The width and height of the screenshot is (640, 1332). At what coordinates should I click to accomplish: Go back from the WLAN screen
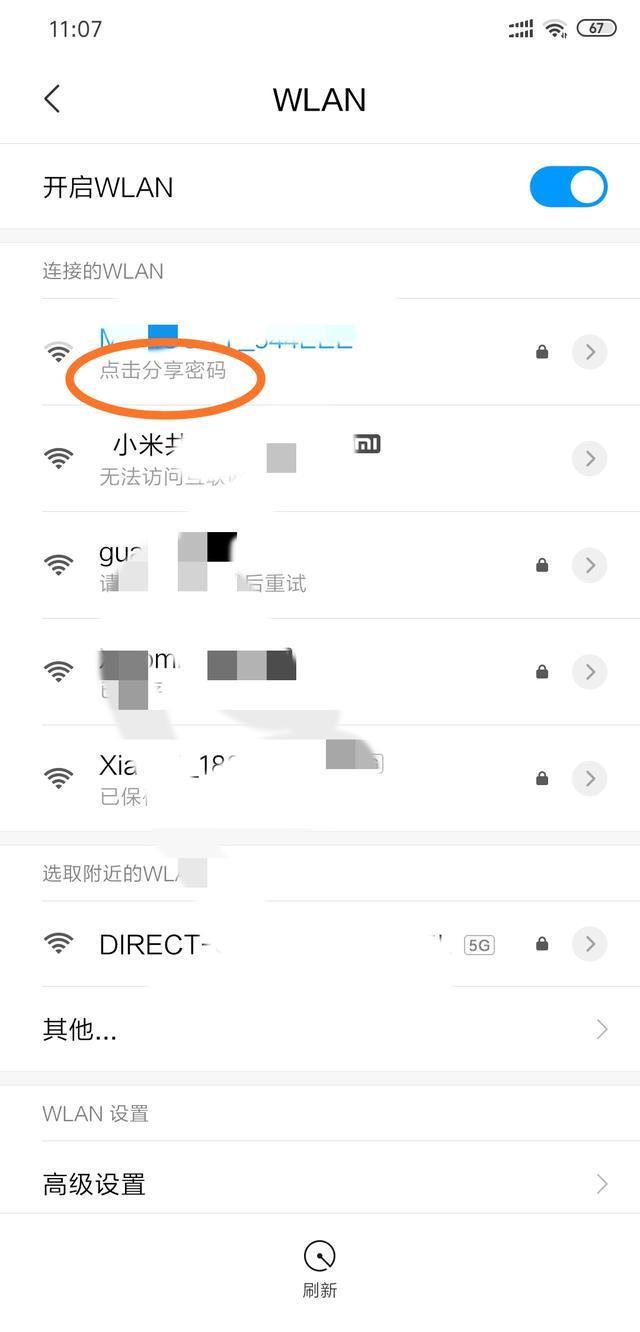[x=53, y=99]
